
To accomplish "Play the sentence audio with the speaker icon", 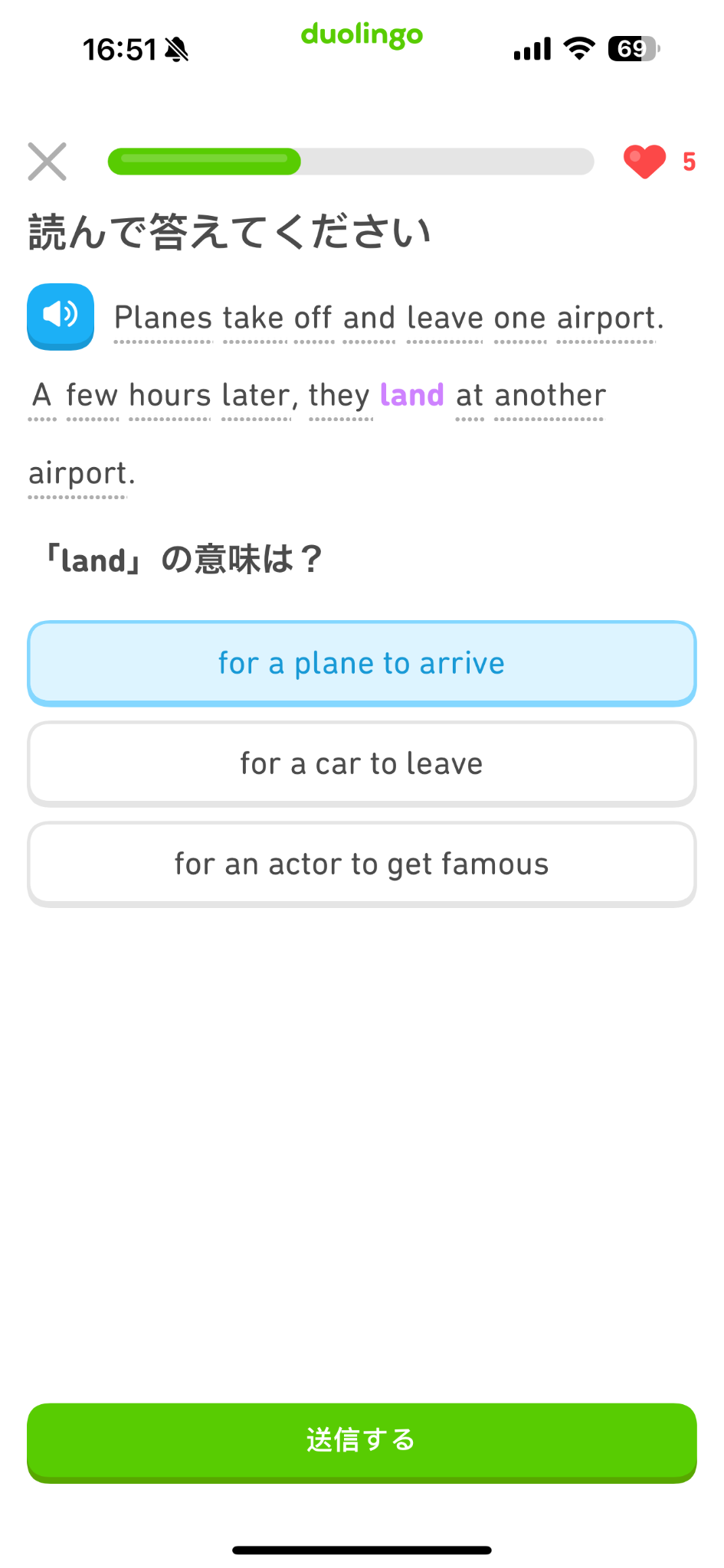I will pyautogui.click(x=60, y=316).
